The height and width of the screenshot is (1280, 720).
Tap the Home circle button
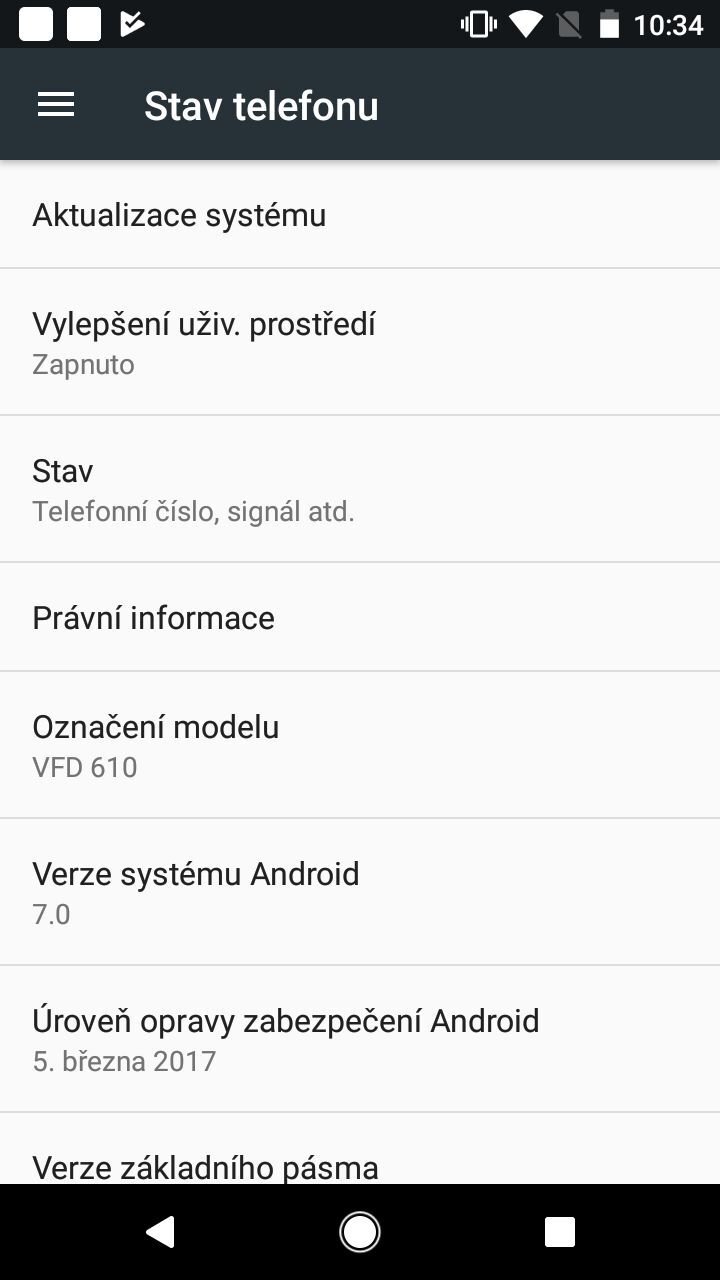(x=359, y=1231)
